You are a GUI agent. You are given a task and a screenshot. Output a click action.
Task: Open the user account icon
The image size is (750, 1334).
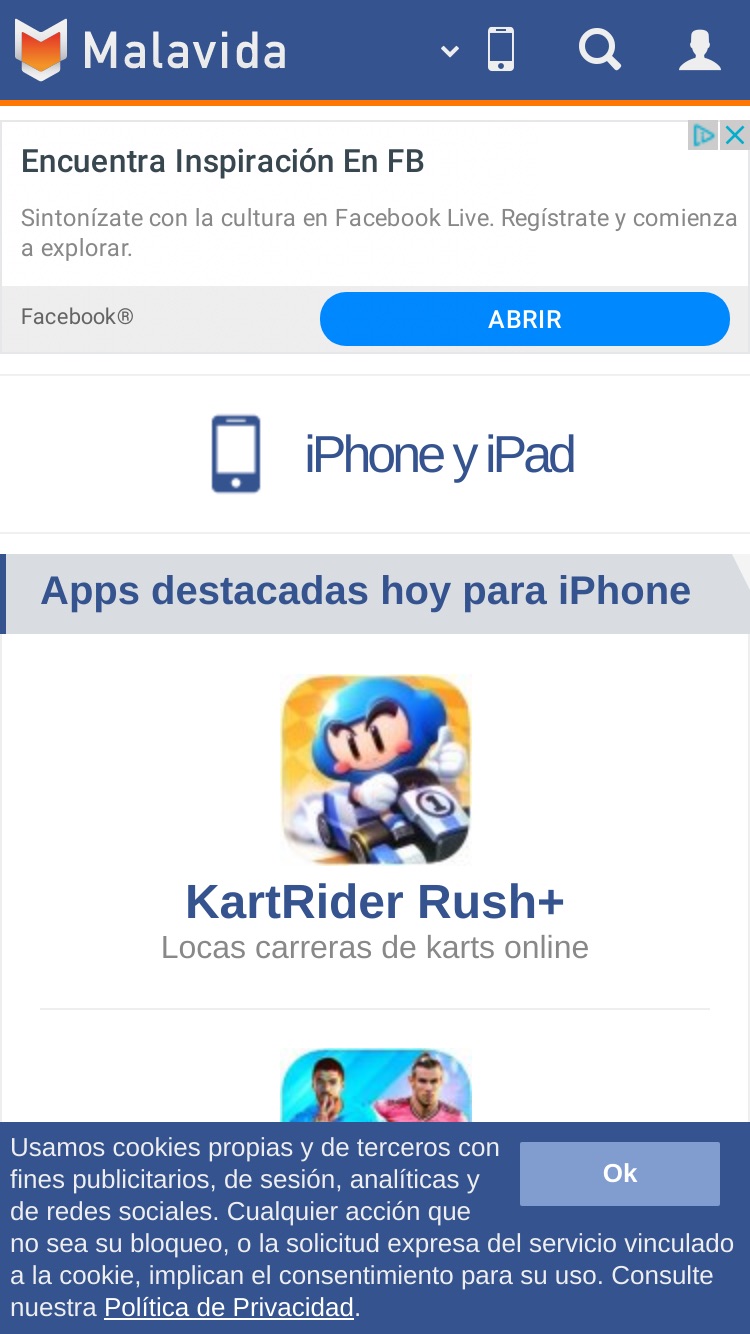tap(700, 50)
